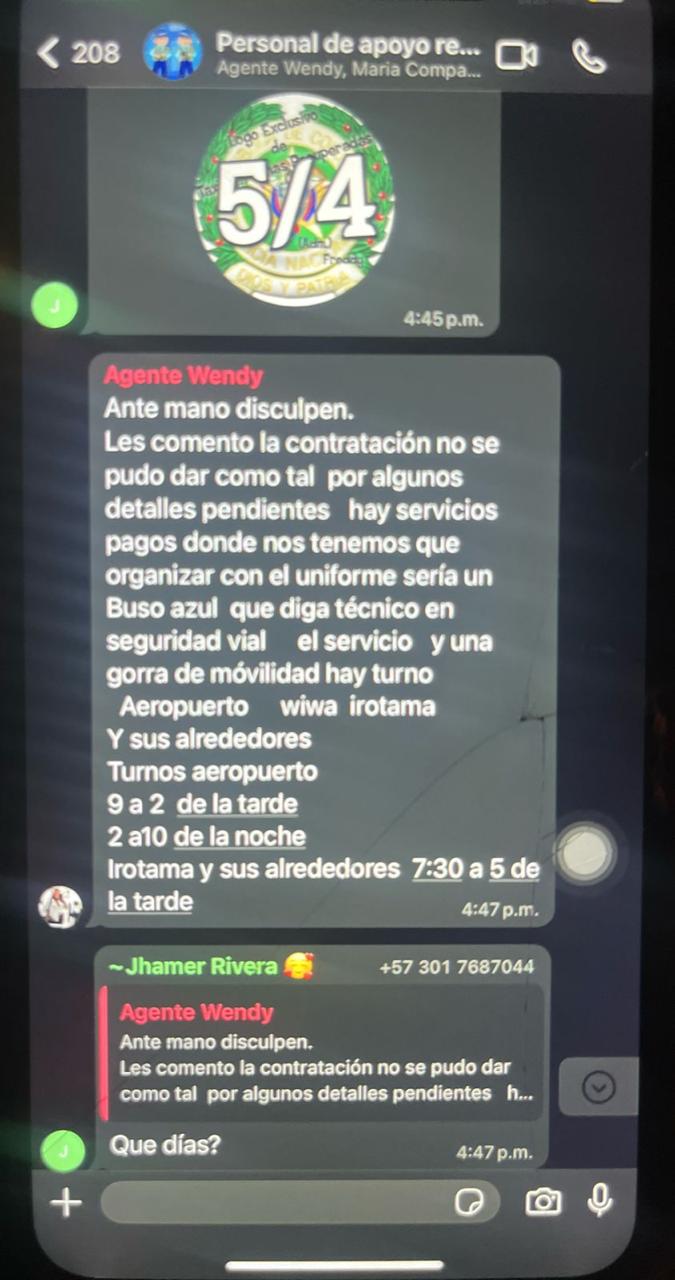Record a voice message with the microphone

click(x=600, y=1199)
